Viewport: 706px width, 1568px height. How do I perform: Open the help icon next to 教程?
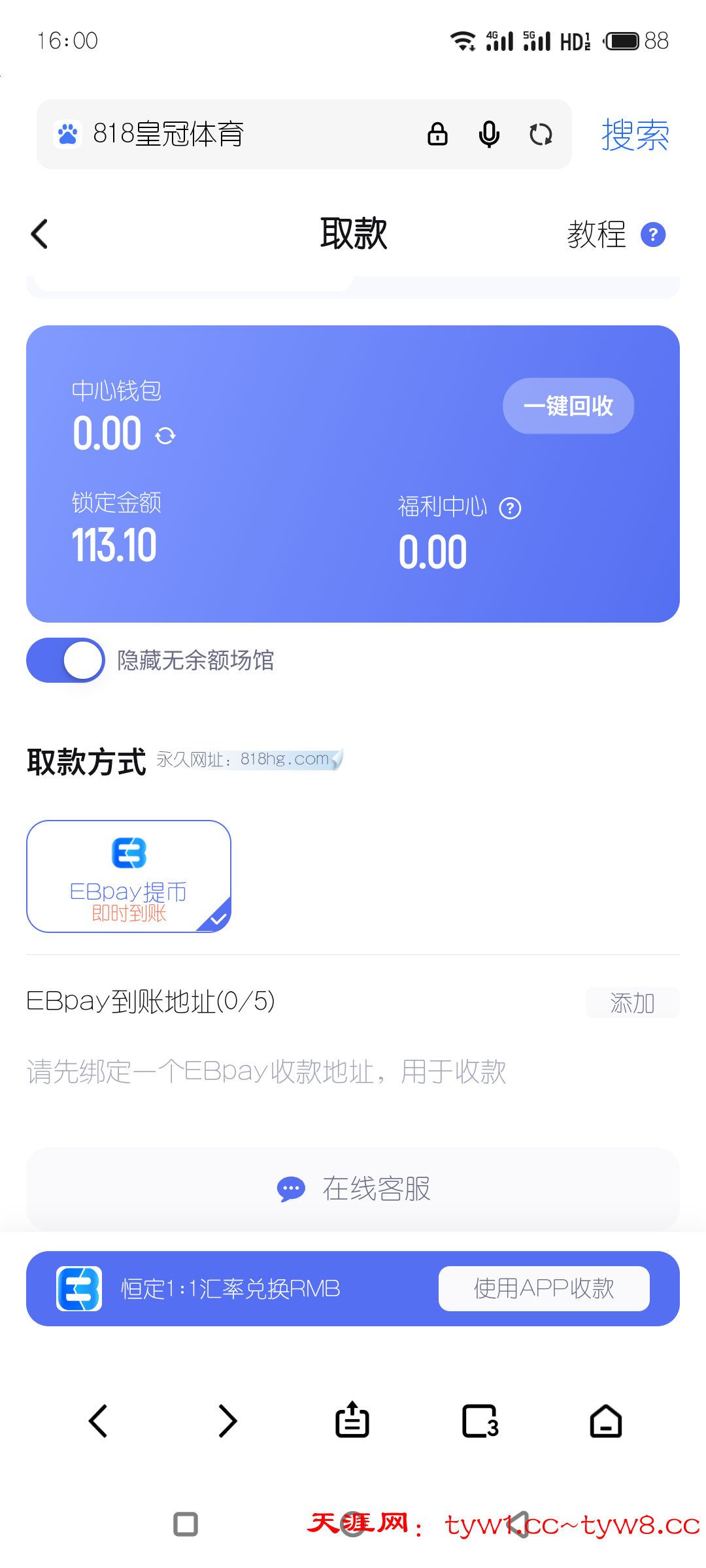(x=652, y=234)
